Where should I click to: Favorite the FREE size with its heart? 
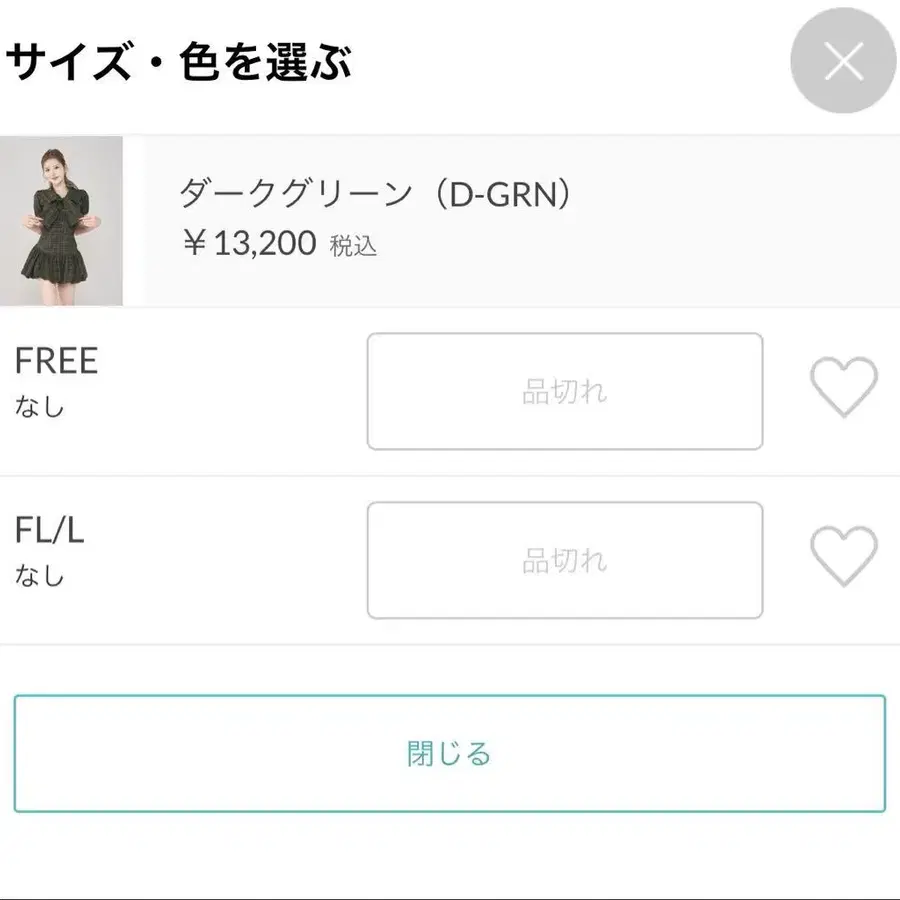843,387
